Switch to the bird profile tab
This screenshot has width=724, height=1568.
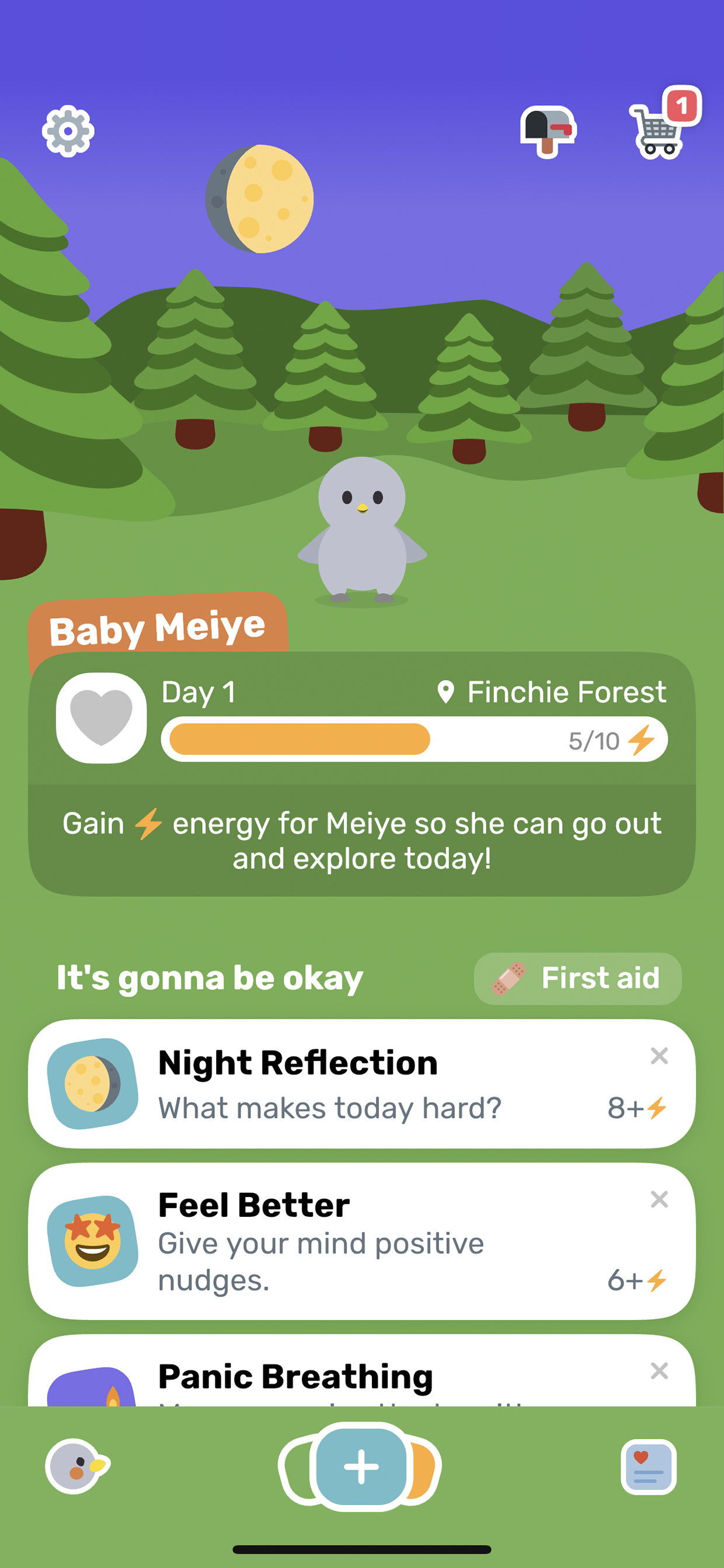[77, 1466]
